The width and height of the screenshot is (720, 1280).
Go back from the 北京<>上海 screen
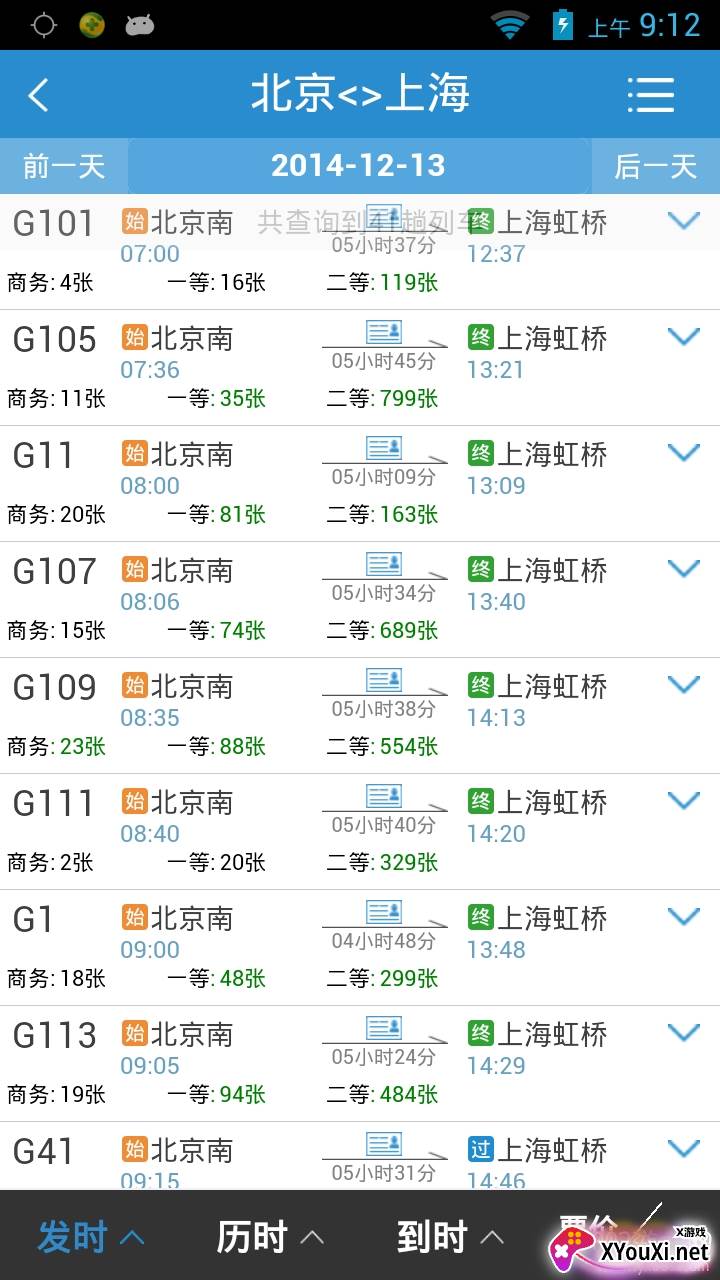tap(38, 95)
